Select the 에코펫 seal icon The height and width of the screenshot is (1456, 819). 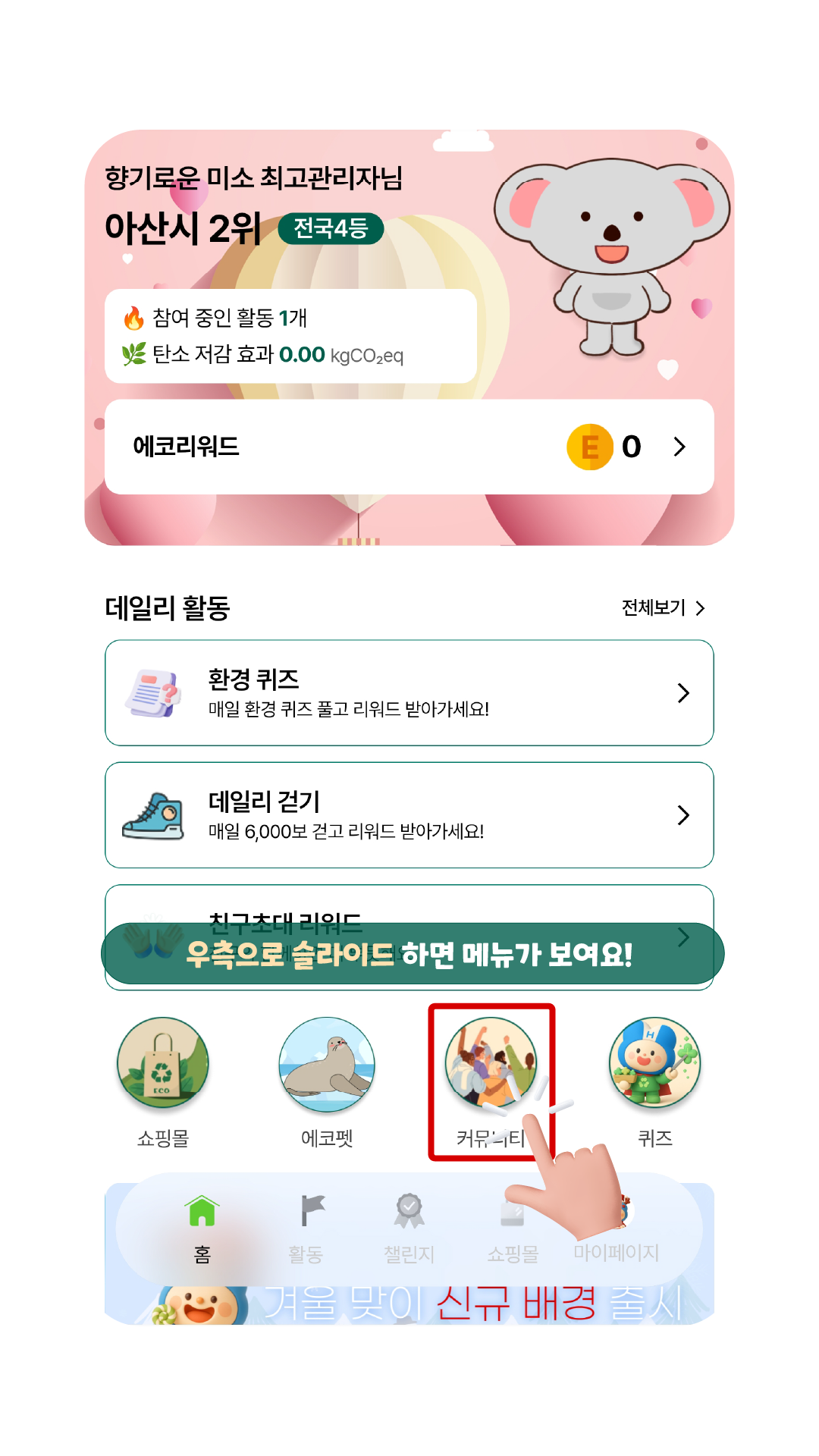pyautogui.click(x=326, y=1065)
